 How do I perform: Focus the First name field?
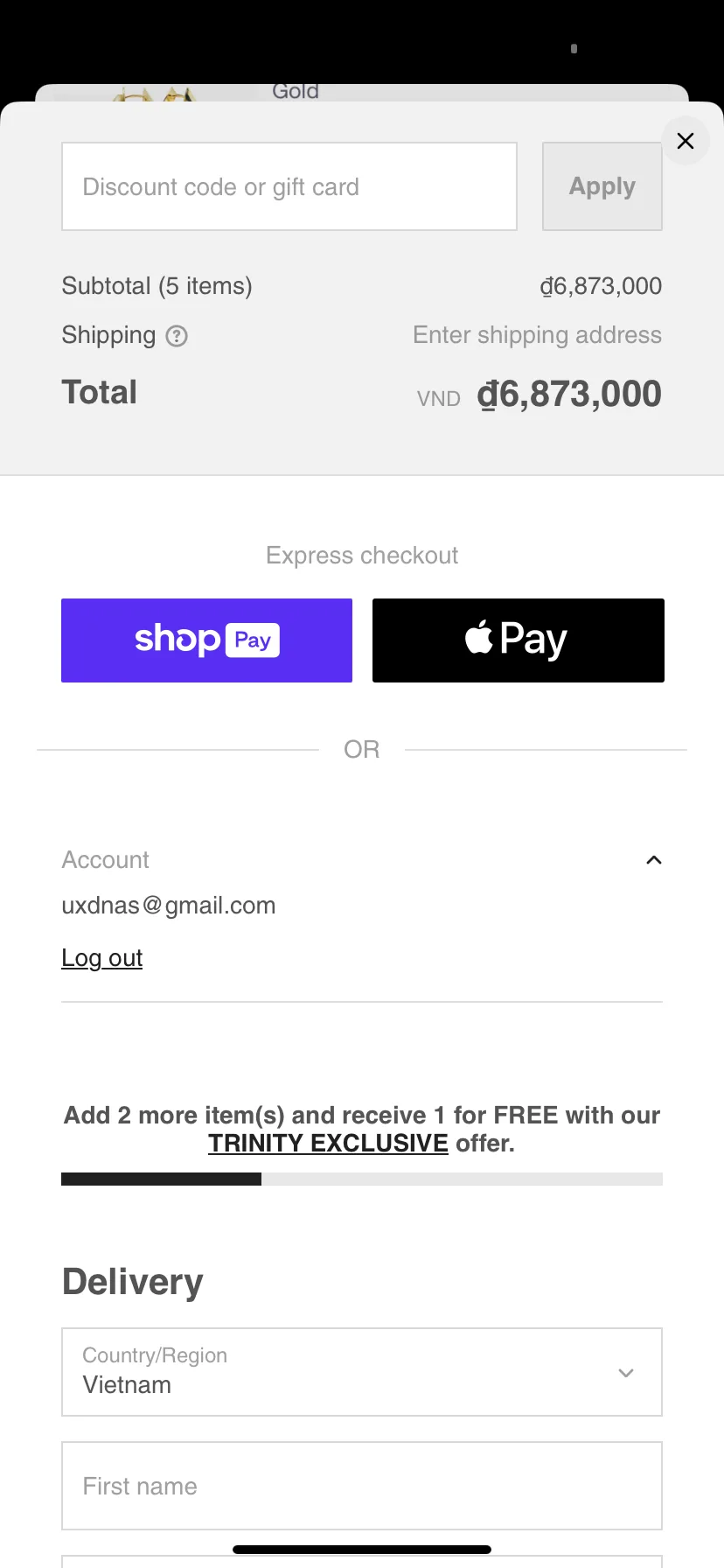(362, 1486)
